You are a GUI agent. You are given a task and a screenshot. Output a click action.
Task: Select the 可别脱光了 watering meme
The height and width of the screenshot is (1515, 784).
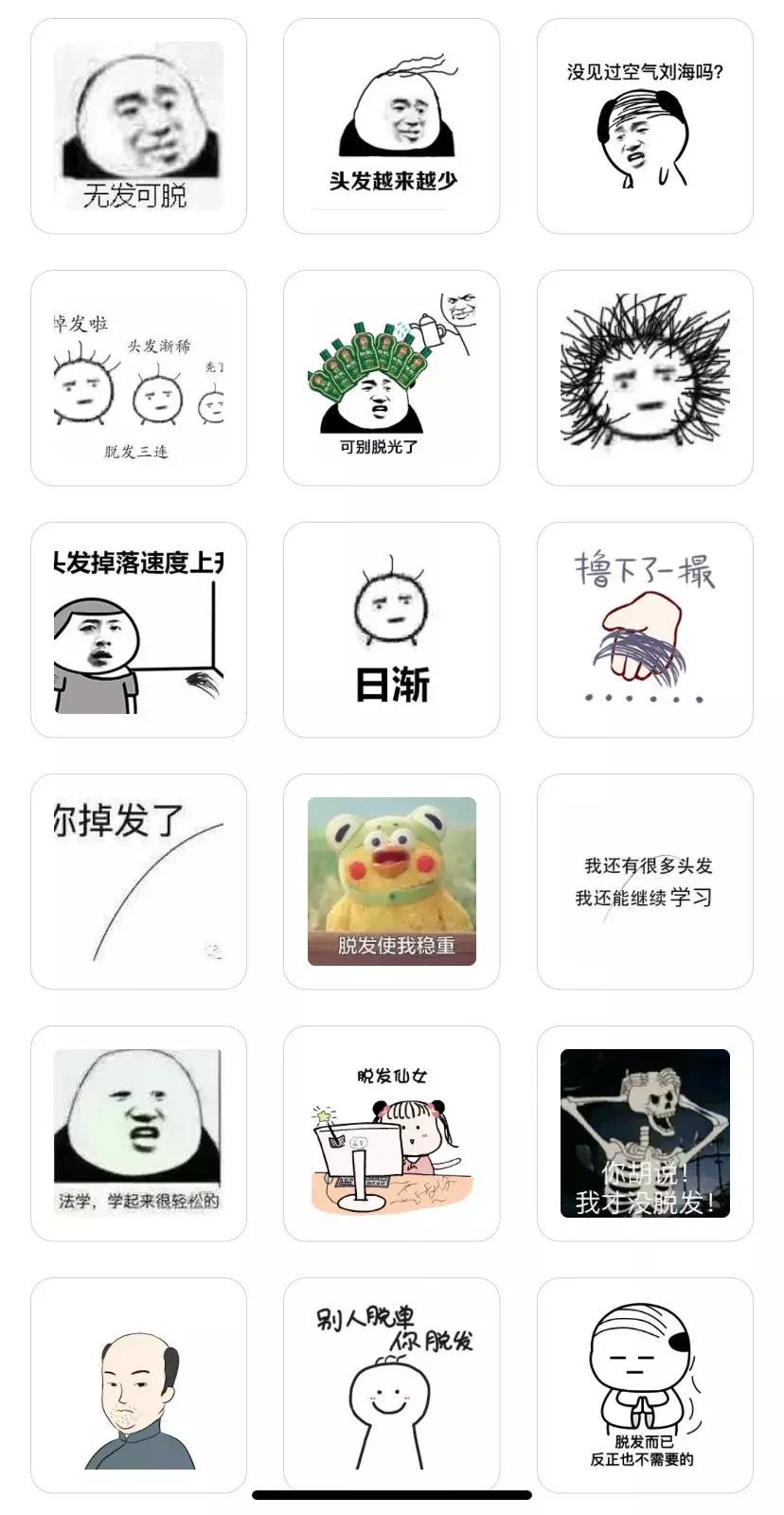pyautogui.click(x=391, y=379)
